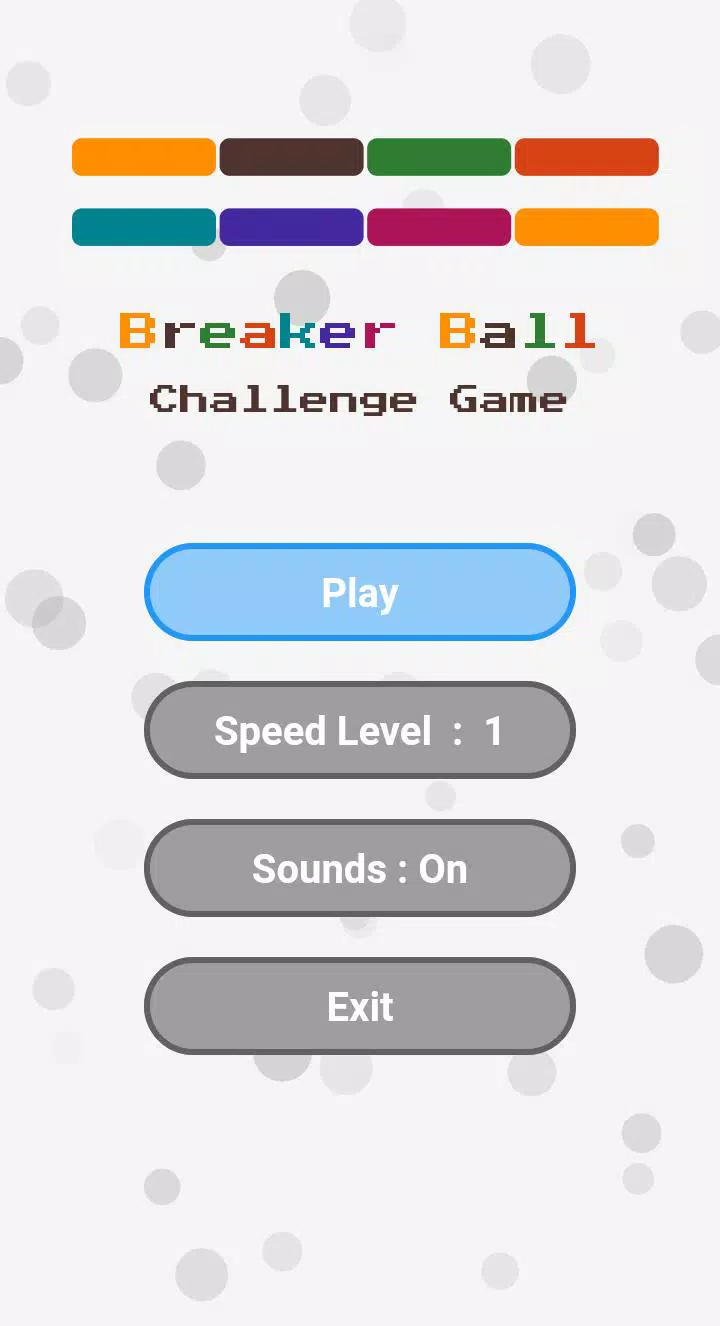Viewport: 720px width, 1326px height.
Task: Click the orange brick in the top-left corner
Action: 143,156
